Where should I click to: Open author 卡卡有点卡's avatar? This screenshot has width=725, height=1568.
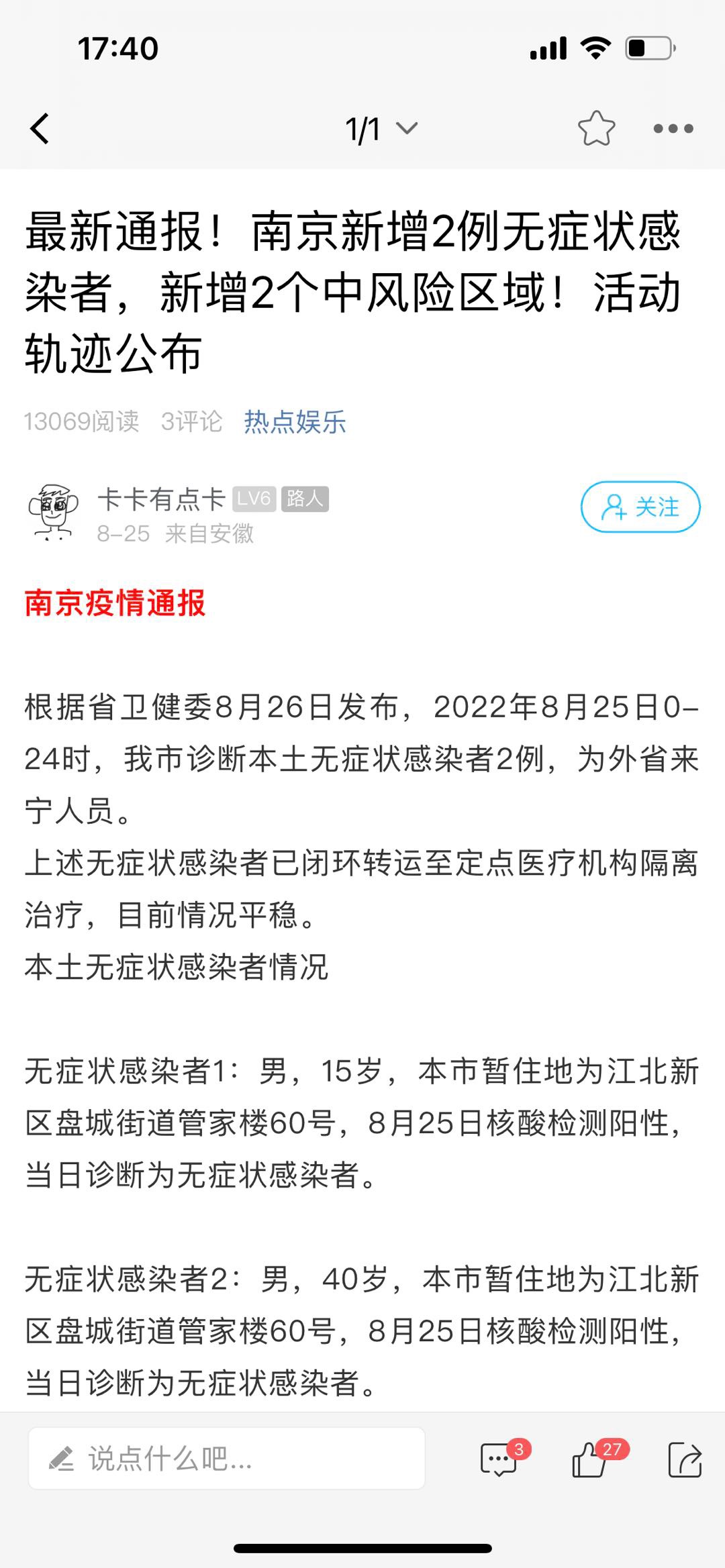(x=53, y=513)
